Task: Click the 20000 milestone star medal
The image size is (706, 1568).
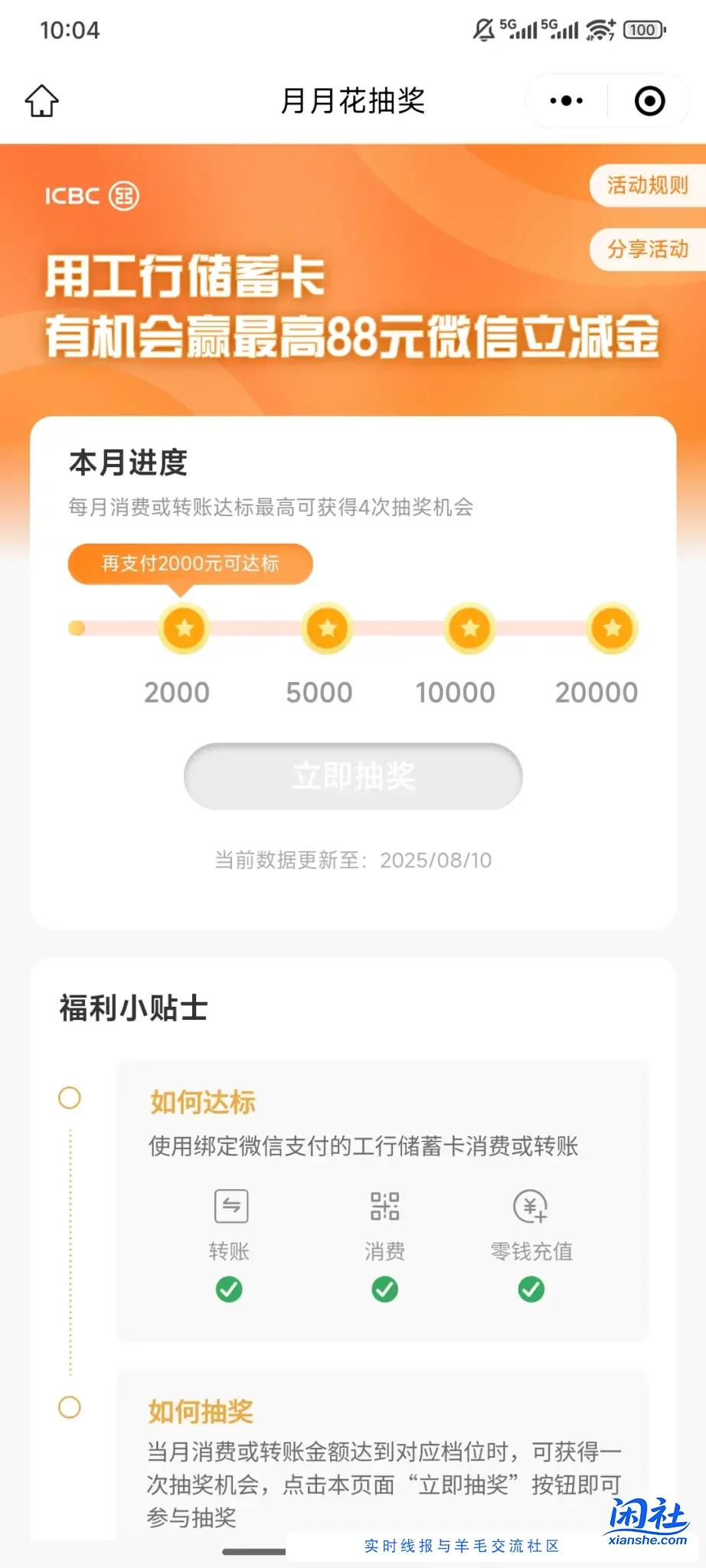Action: click(611, 628)
